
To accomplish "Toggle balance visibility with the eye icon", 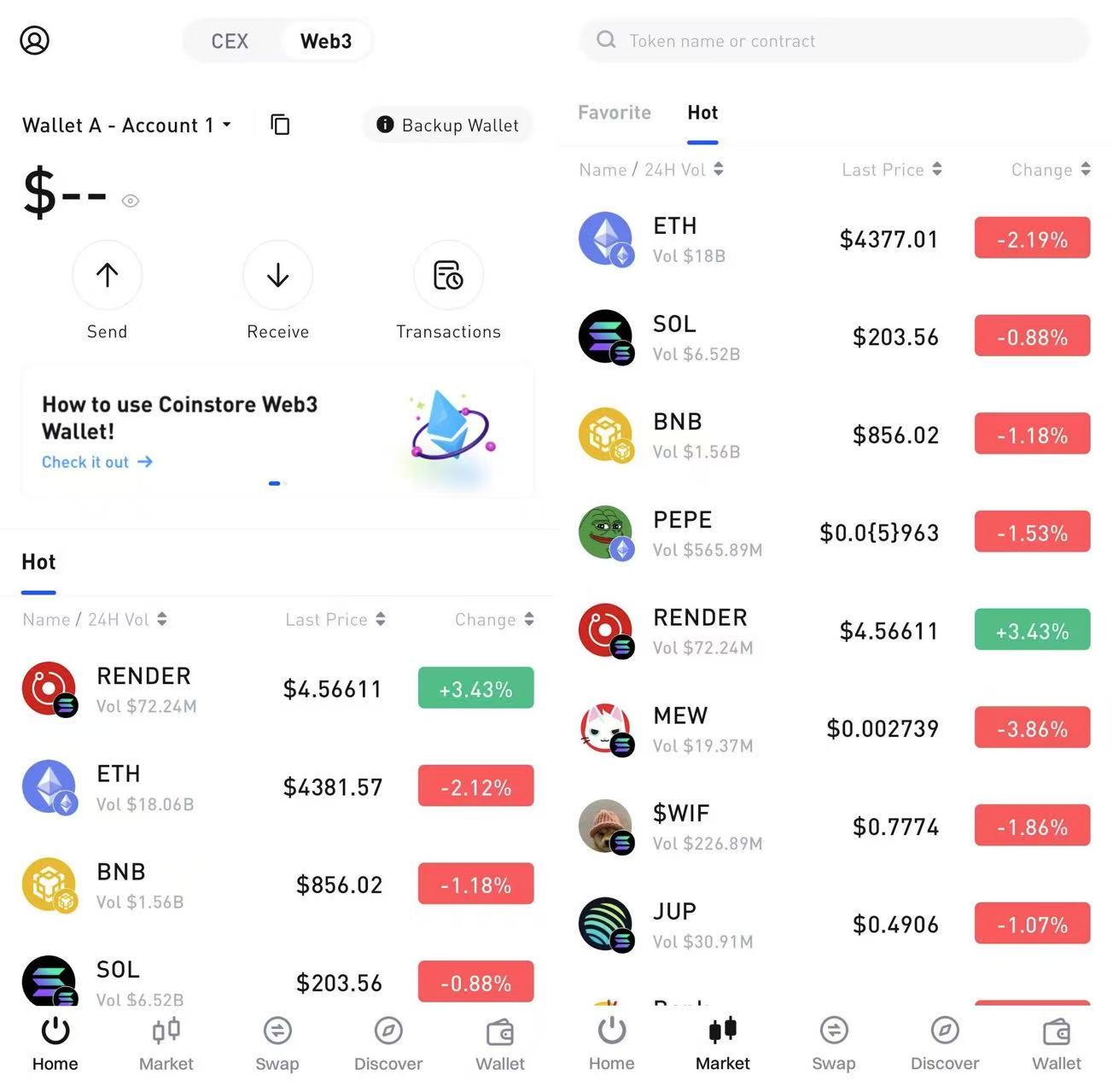I will click(x=130, y=201).
